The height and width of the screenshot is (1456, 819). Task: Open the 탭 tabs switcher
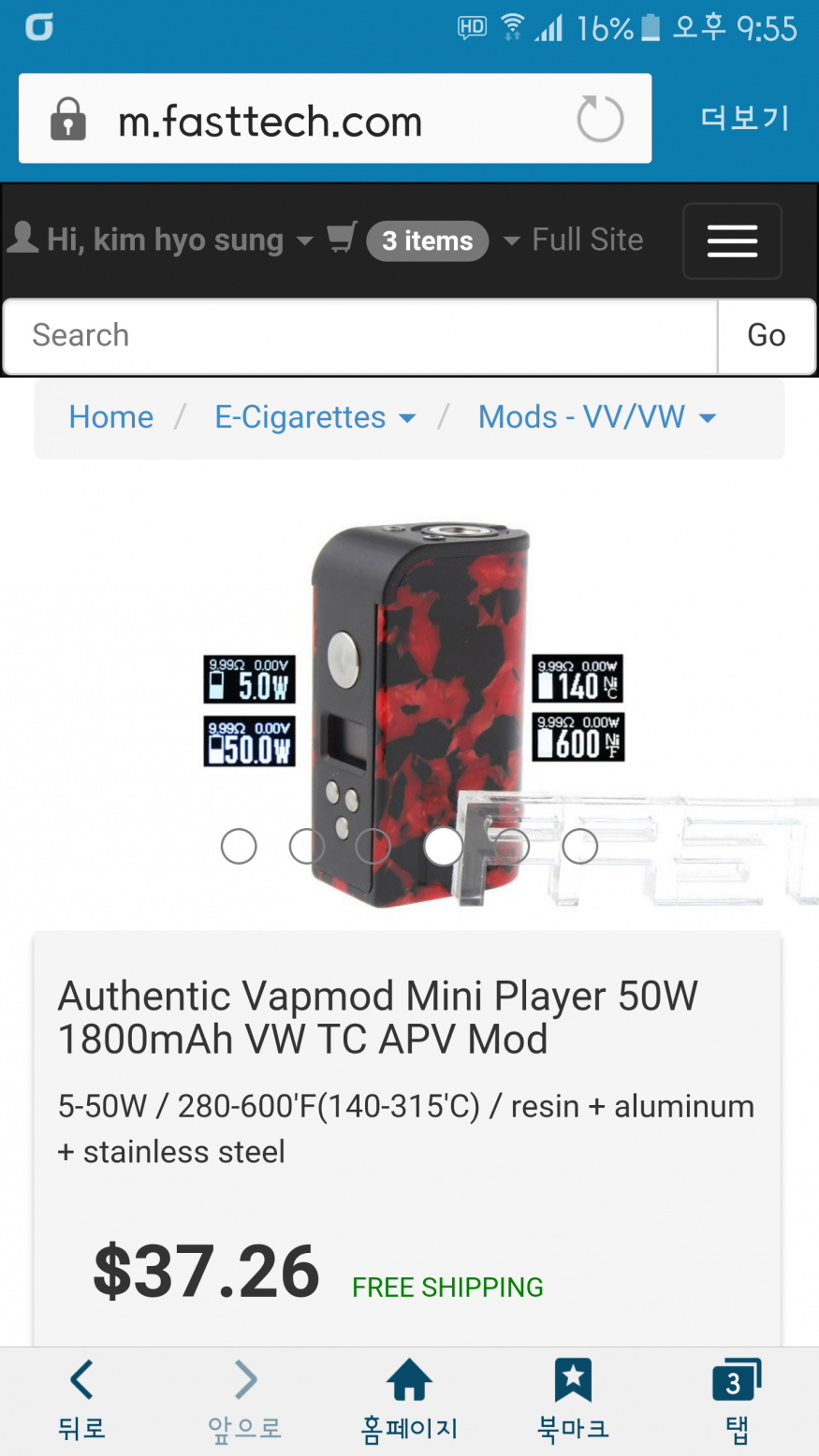[737, 1401]
